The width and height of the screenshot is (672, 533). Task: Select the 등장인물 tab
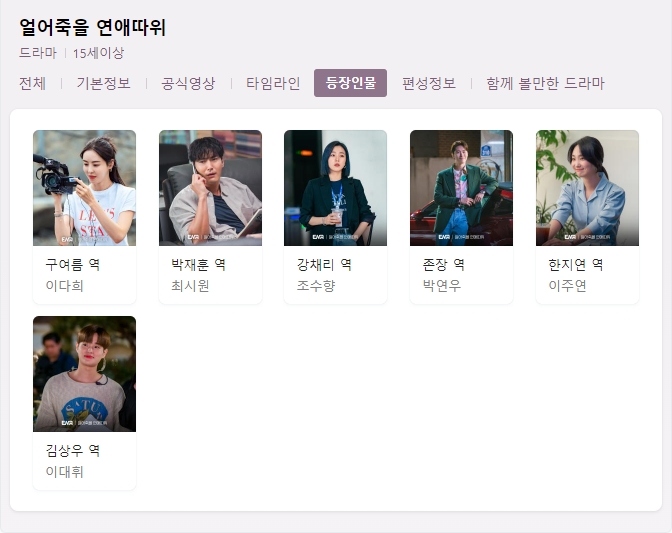[x=350, y=83]
